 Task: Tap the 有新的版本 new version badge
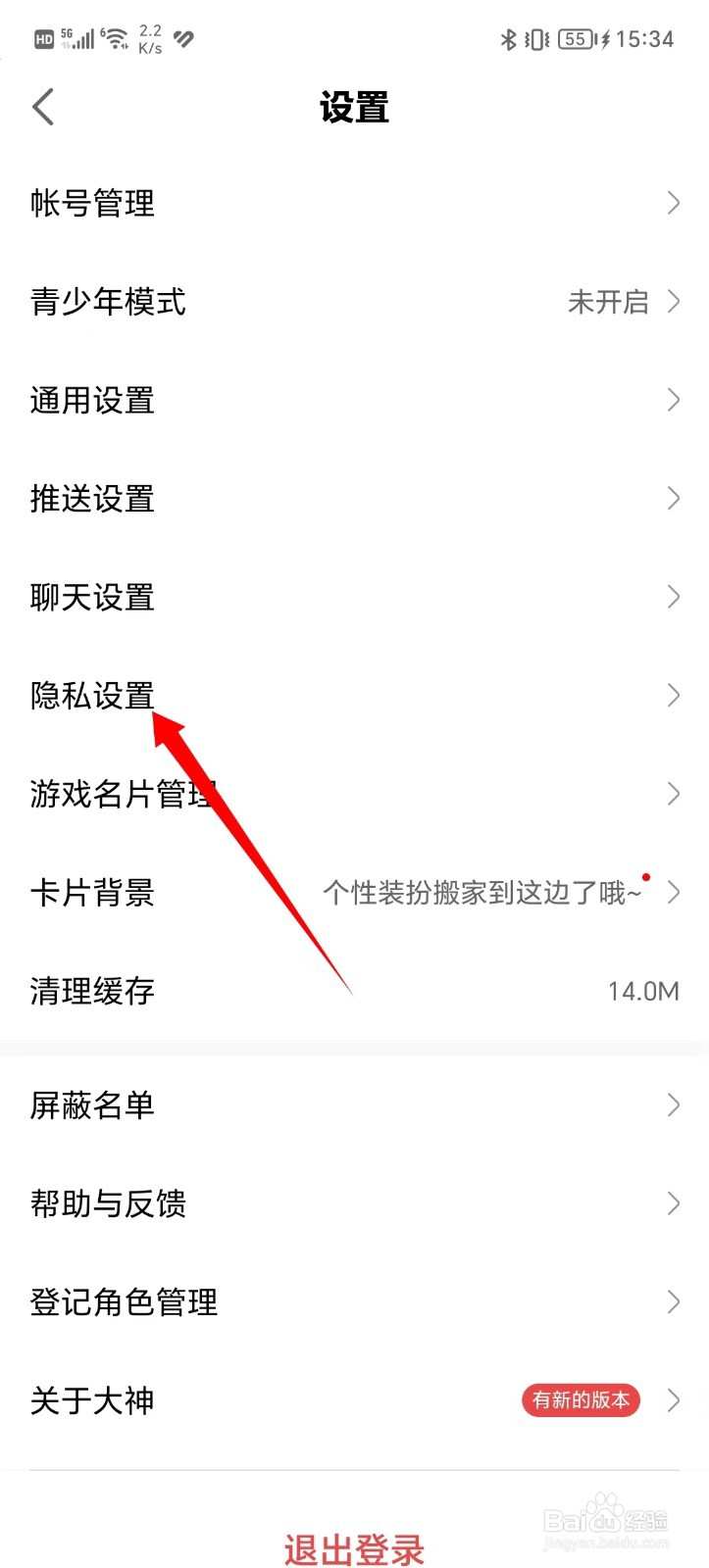(581, 1400)
